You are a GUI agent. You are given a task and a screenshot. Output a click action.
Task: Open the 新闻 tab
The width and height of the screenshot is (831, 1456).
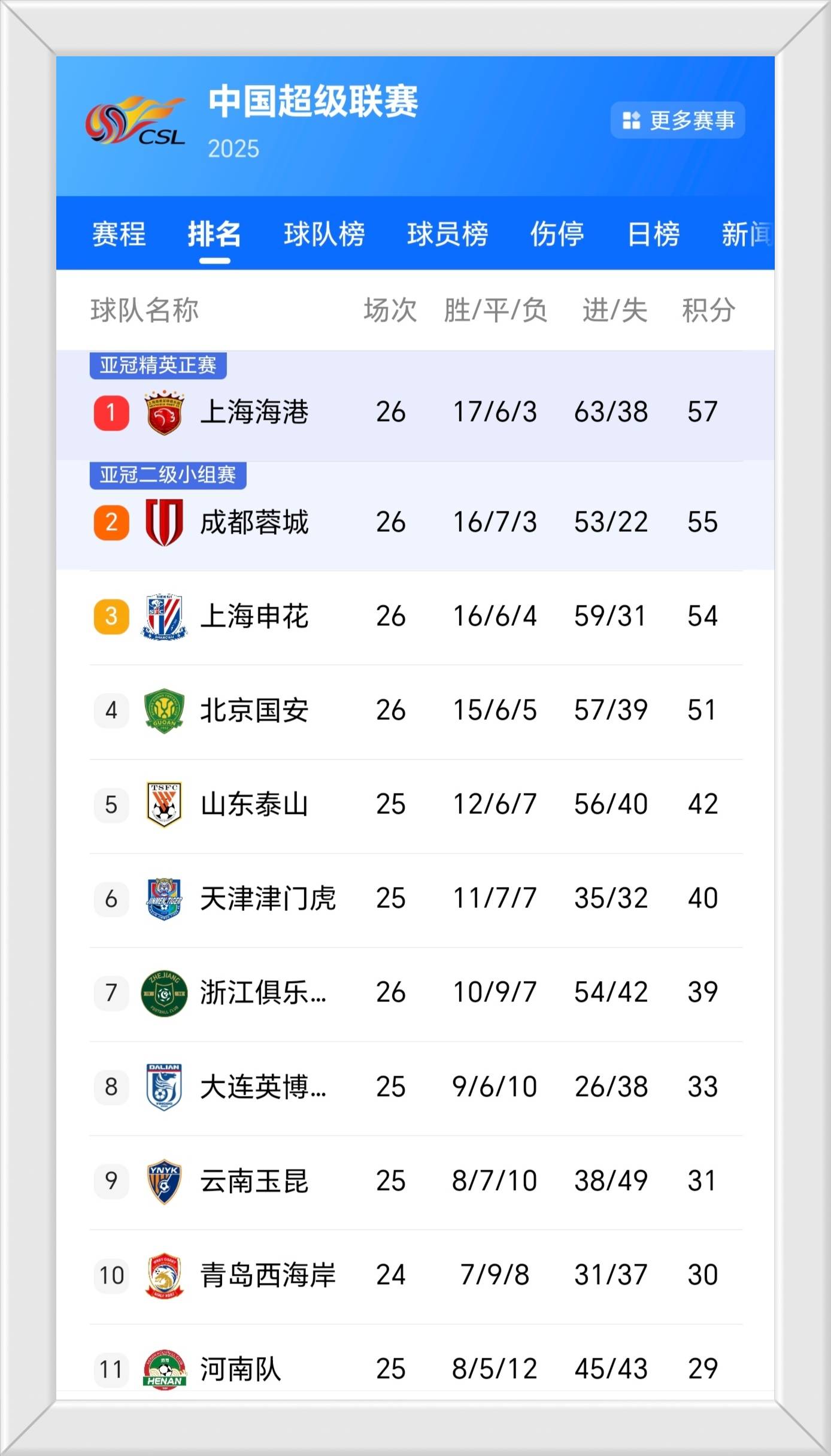[746, 234]
